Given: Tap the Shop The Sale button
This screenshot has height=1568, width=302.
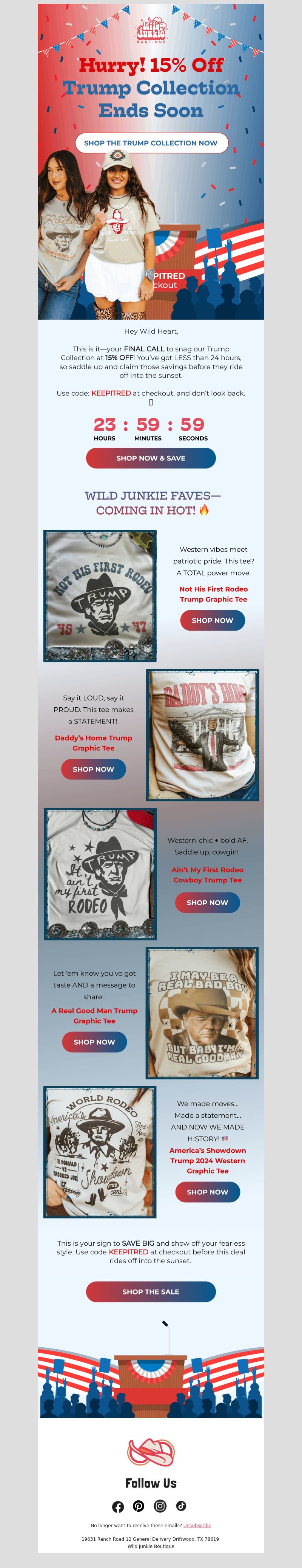Looking at the screenshot, I should [151, 1291].
